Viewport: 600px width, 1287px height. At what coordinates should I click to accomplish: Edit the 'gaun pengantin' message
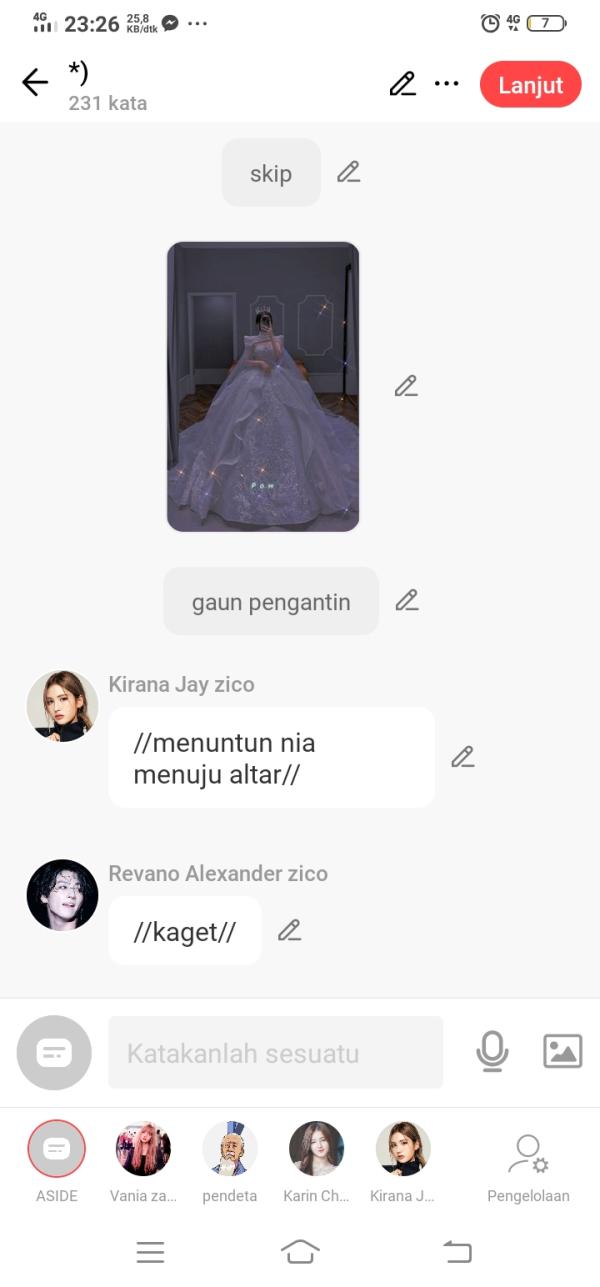(x=406, y=600)
